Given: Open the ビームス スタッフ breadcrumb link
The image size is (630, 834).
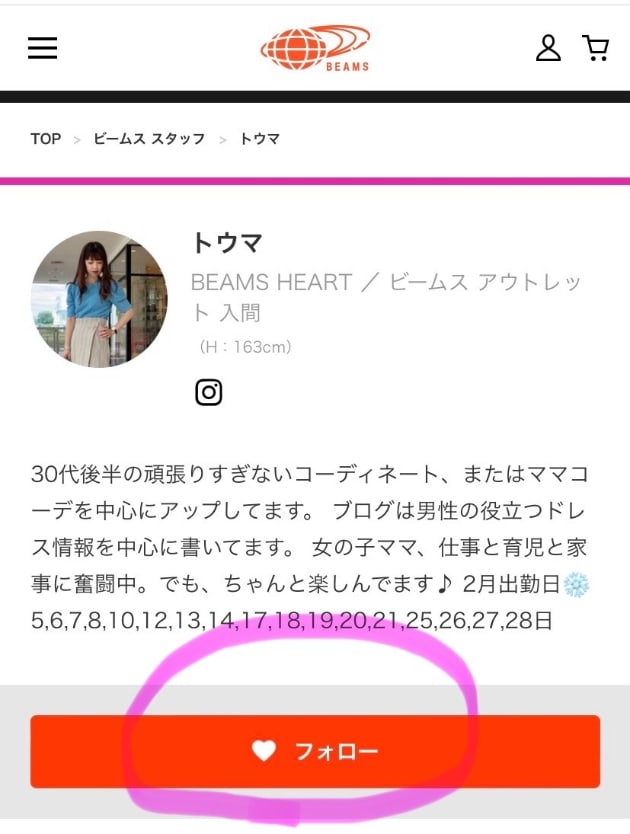Looking at the screenshot, I should pyautogui.click(x=148, y=139).
